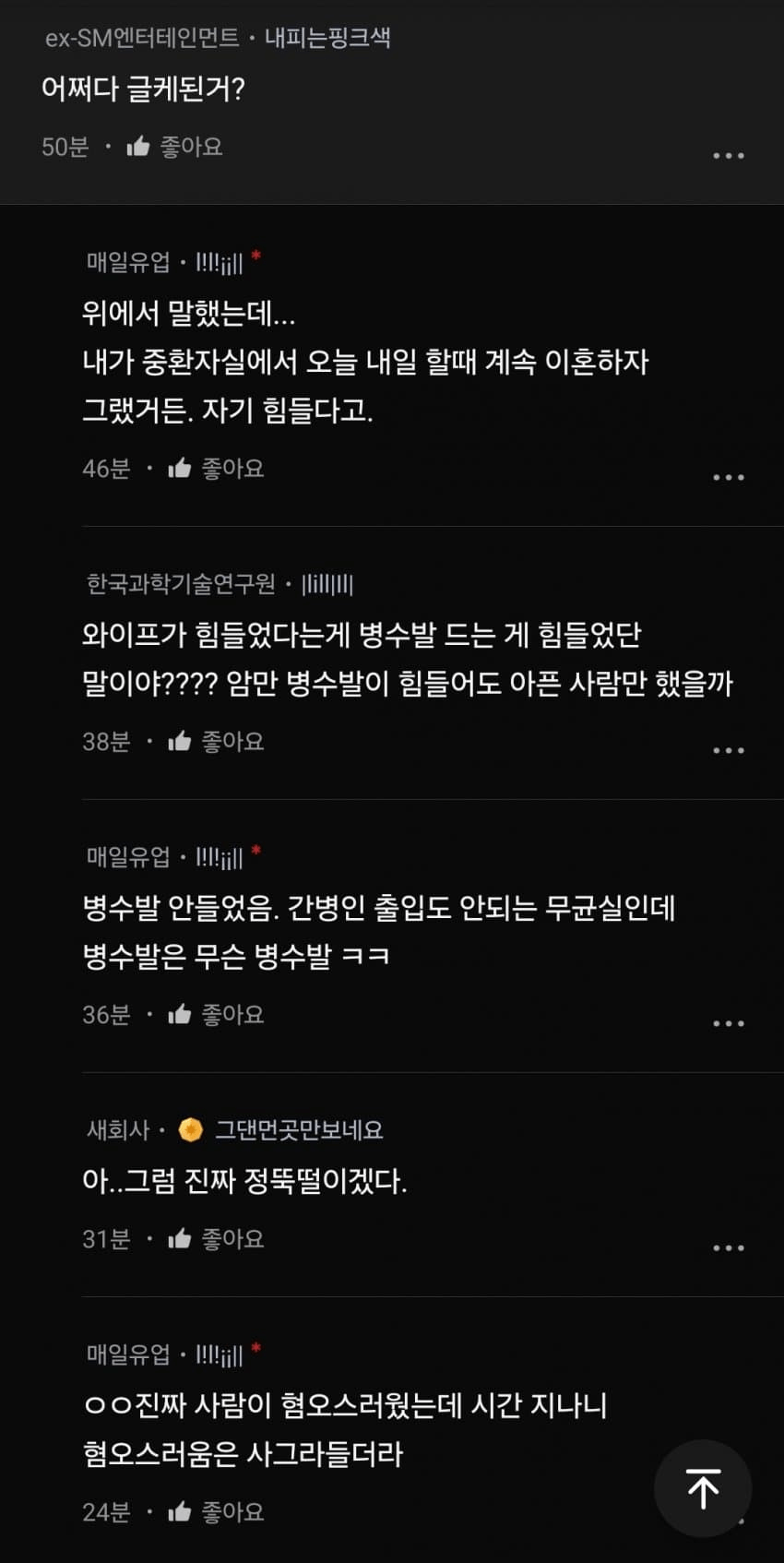Viewport: 784px width, 1563px height.
Task: Tap the thumbs-up icon on 한국과학기술연구원's comment
Action: coord(178,740)
